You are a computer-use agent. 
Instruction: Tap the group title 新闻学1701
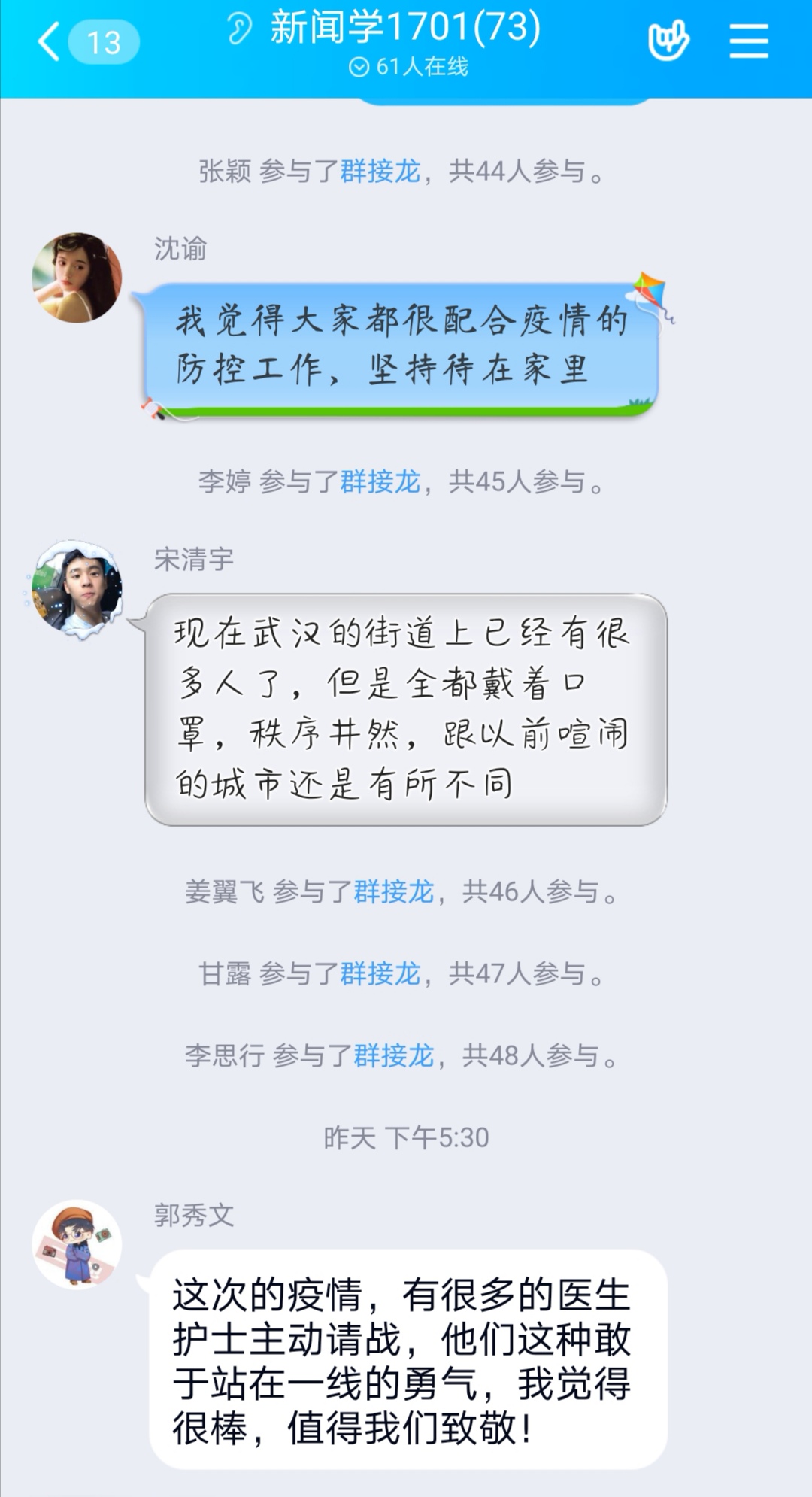404,29
